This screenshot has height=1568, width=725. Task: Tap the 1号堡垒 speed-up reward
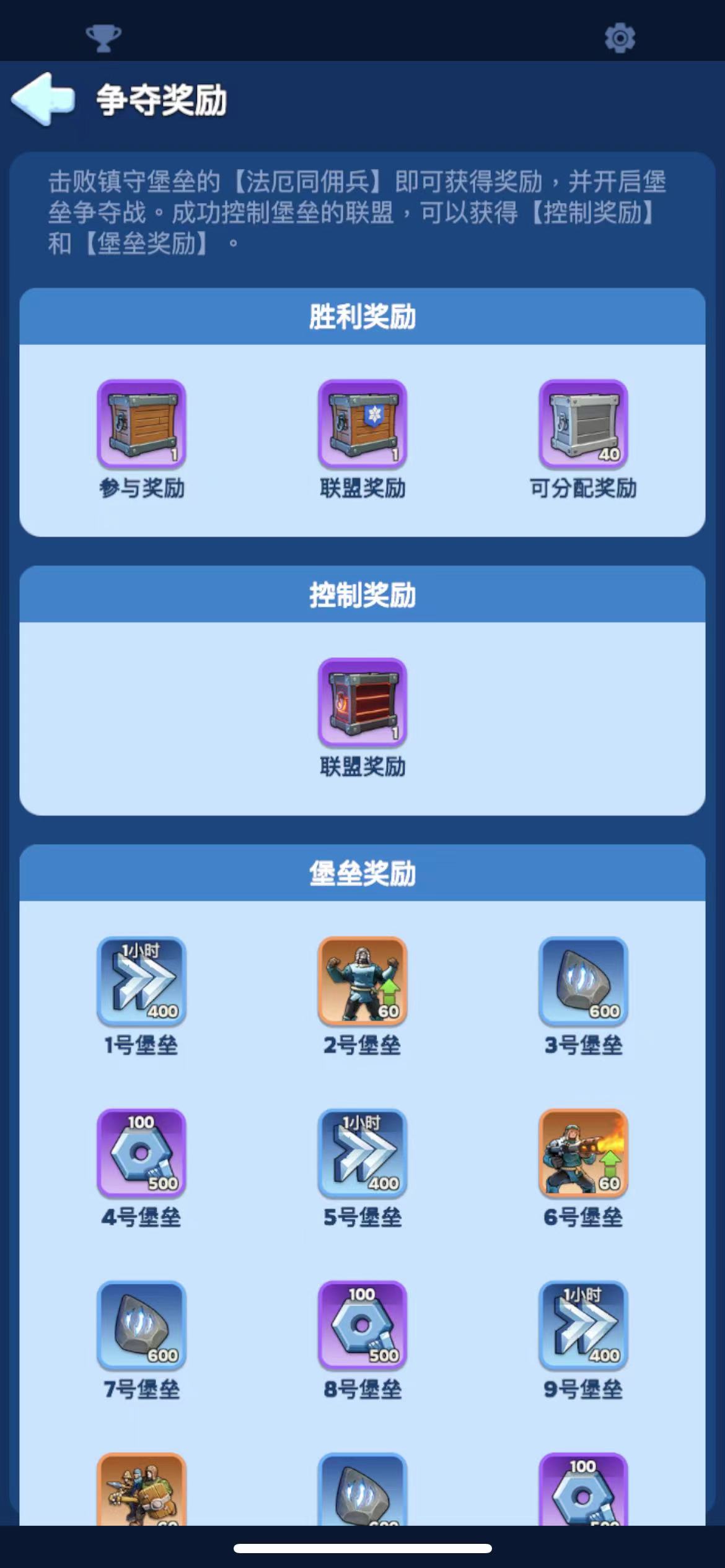coord(141,981)
